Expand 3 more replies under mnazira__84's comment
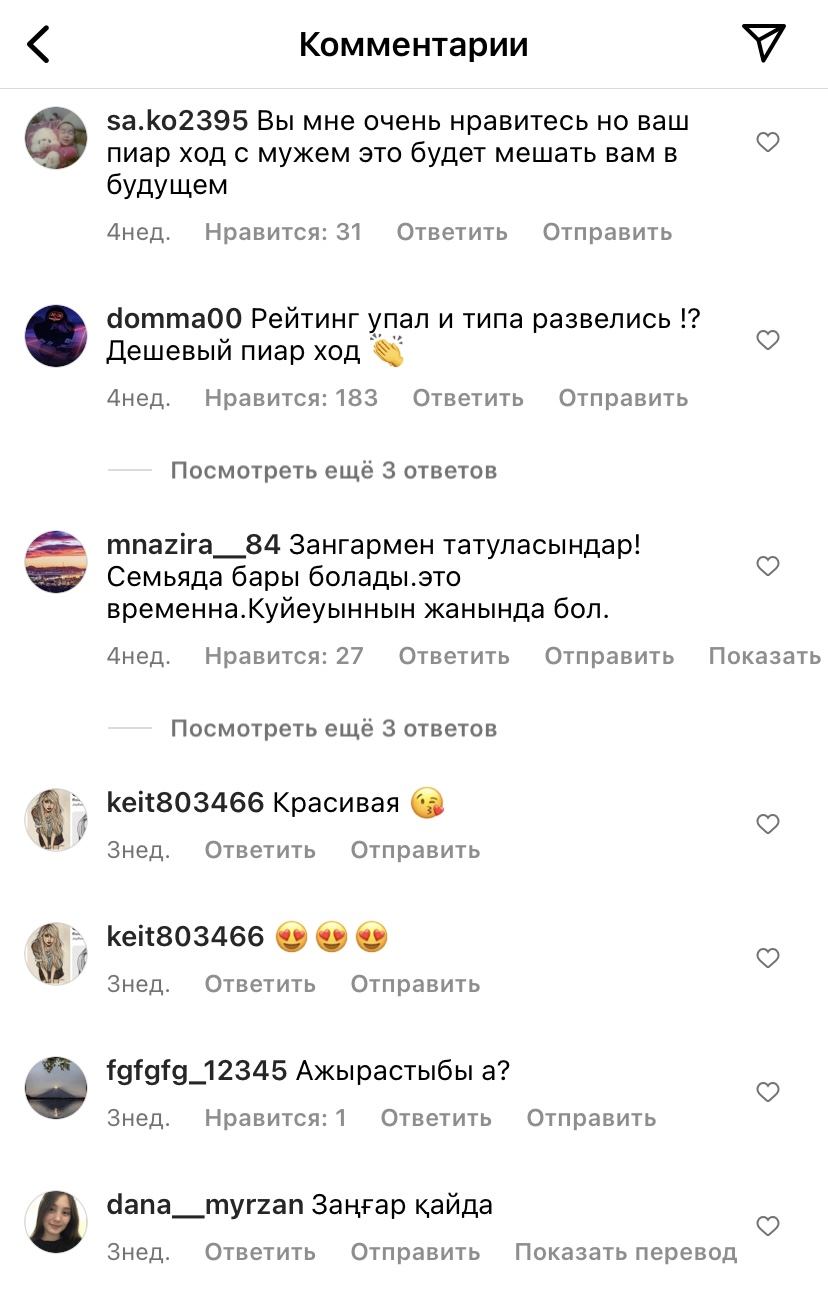 click(x=333, y=728)
